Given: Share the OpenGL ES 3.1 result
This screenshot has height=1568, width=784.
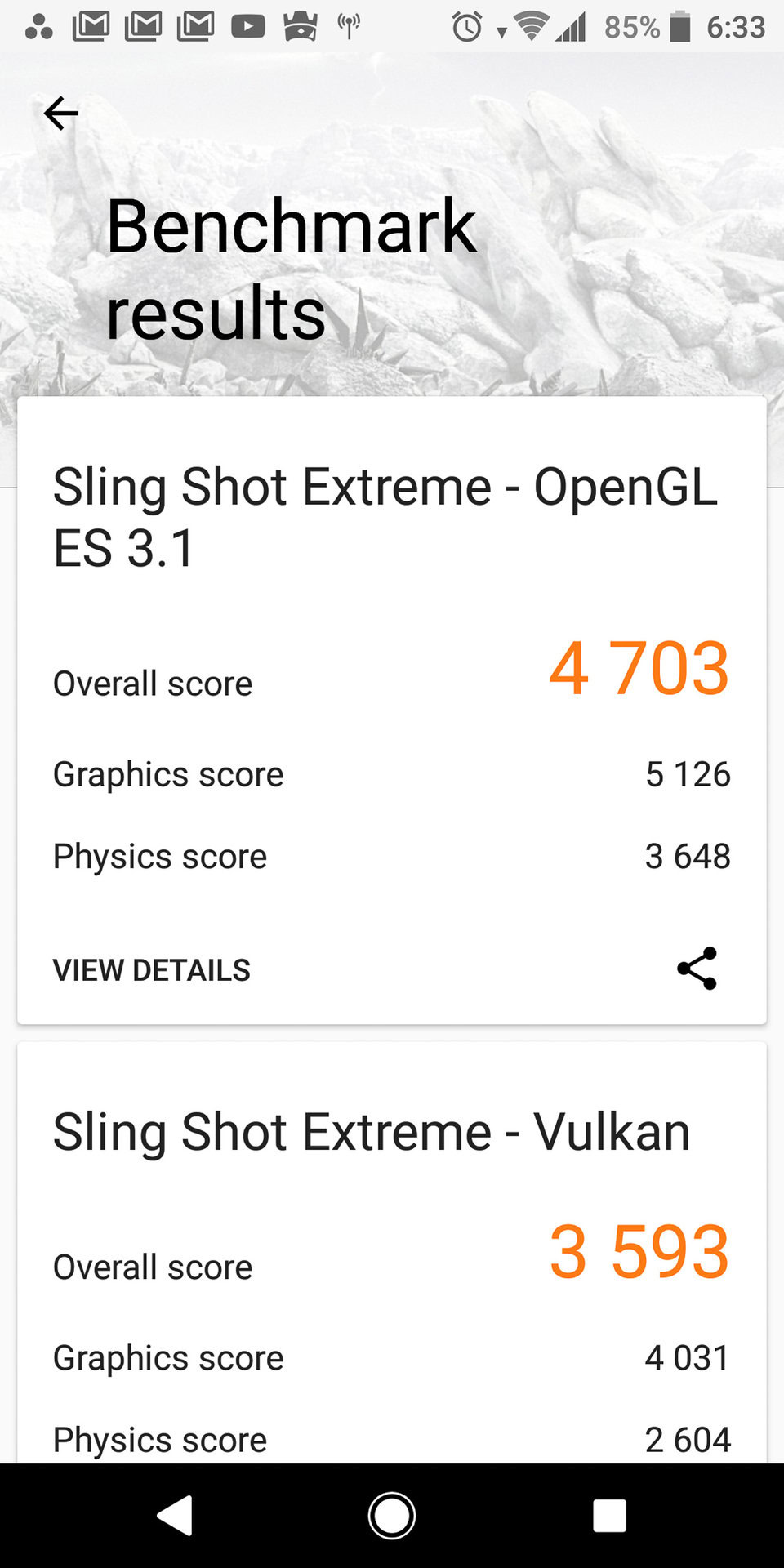Looking at the screenshot, I should 697,969.
